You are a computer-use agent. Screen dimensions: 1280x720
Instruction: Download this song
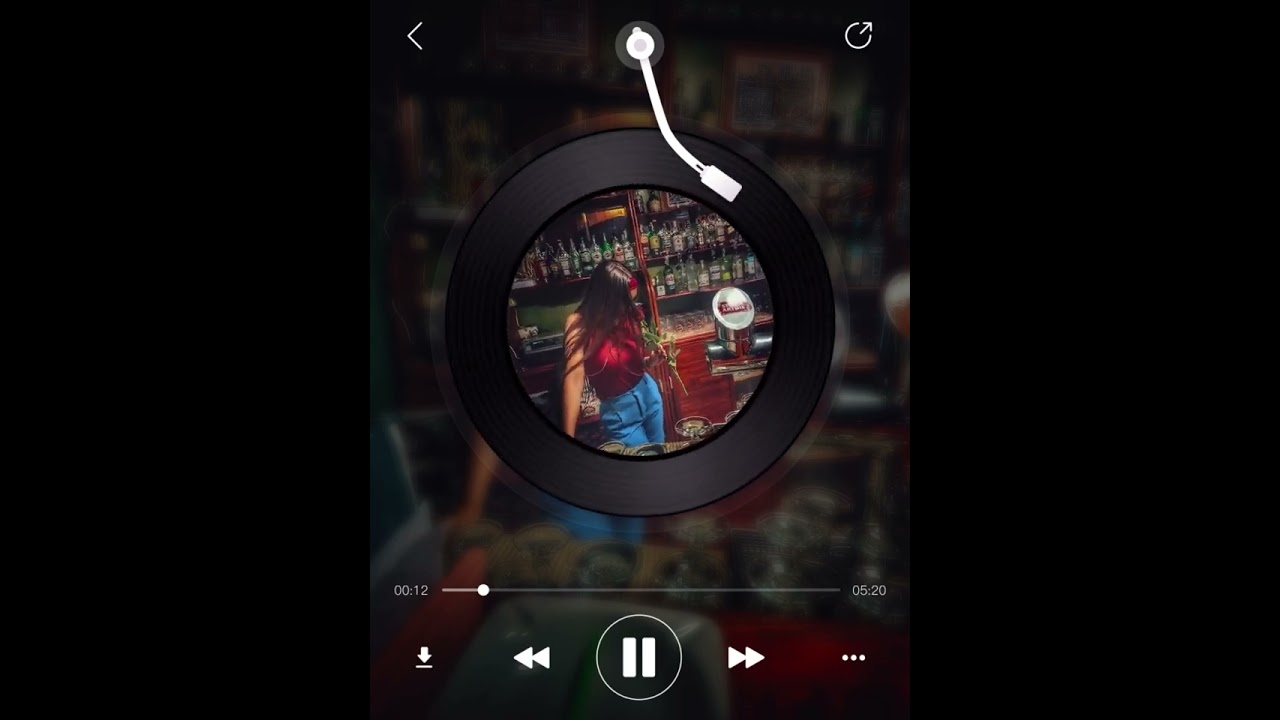(424, 657)
